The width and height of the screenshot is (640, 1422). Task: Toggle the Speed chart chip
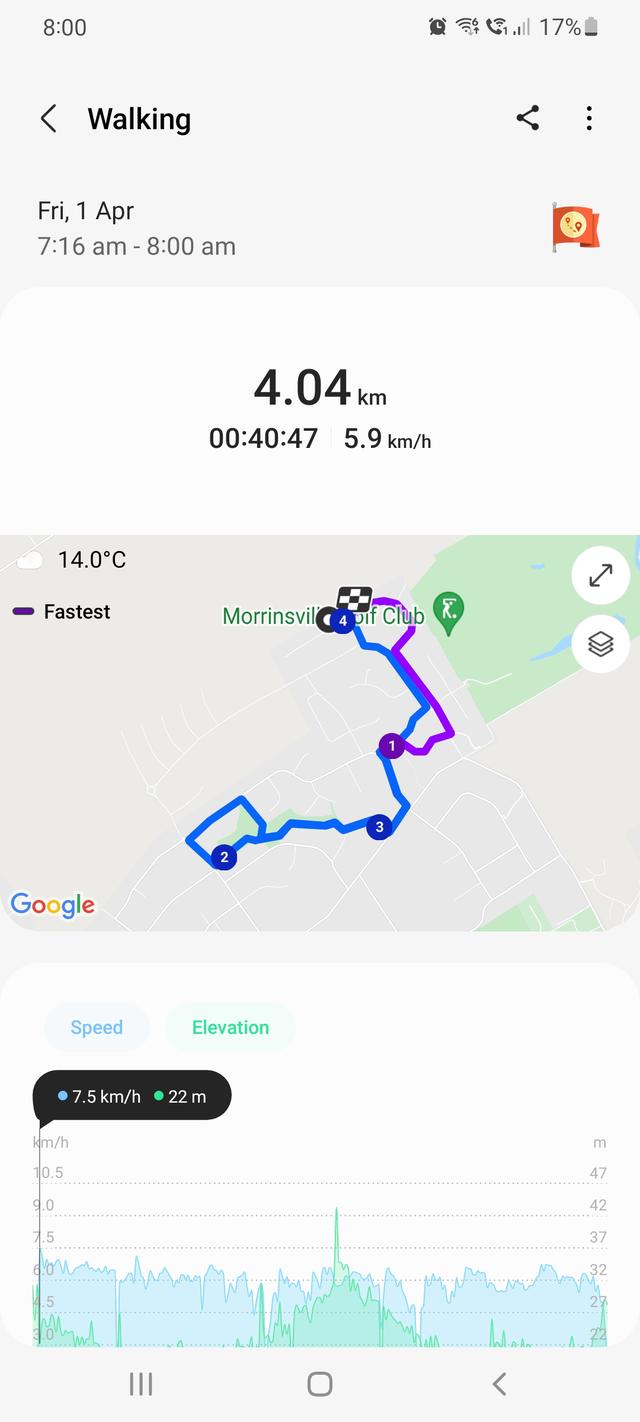pyautogui.click(x=97, y=1027)
